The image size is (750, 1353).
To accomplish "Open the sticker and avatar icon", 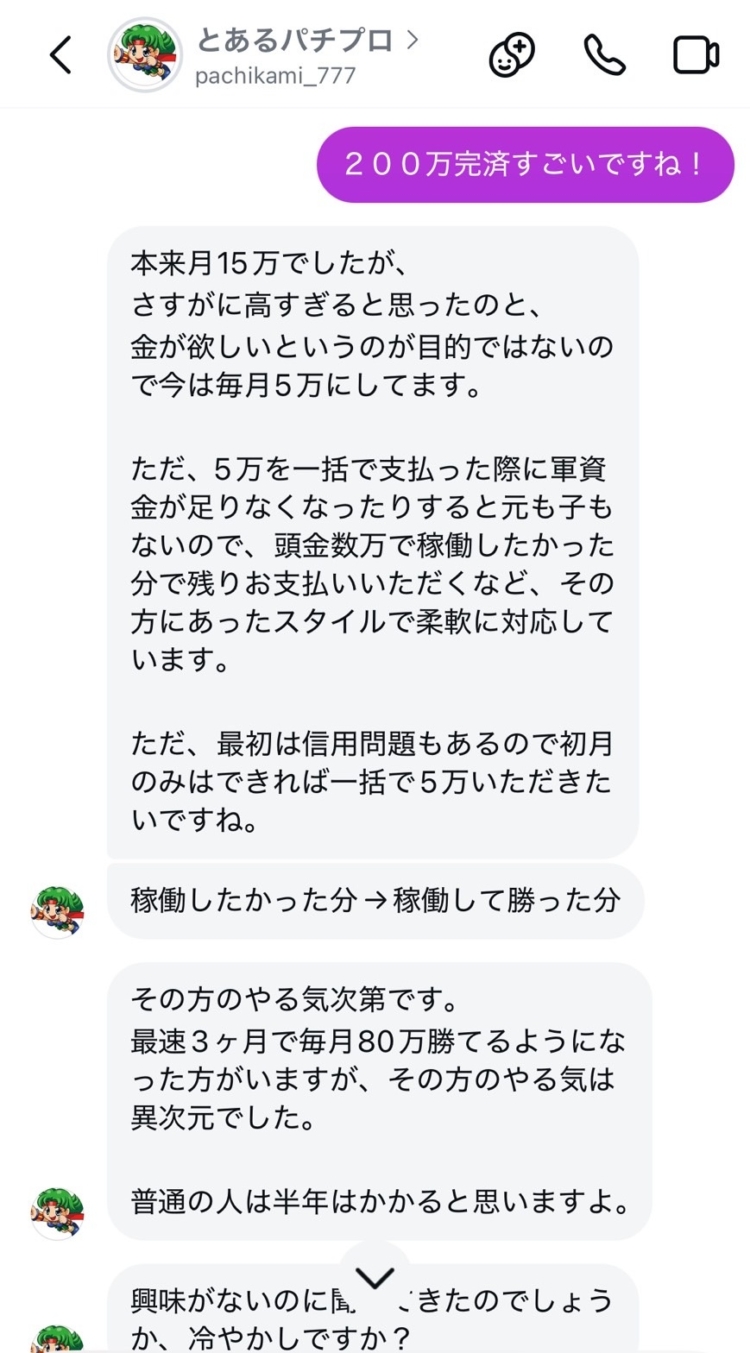I will (x=512, y=55).
